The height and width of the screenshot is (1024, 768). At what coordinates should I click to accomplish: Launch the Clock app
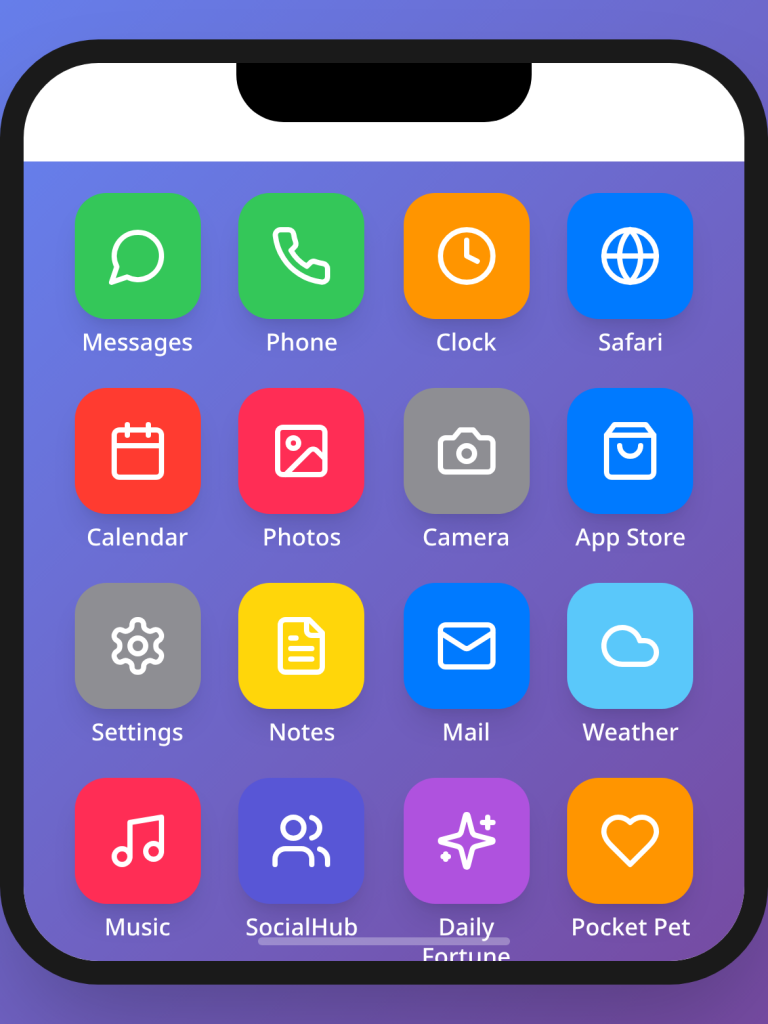click(466, 256)
